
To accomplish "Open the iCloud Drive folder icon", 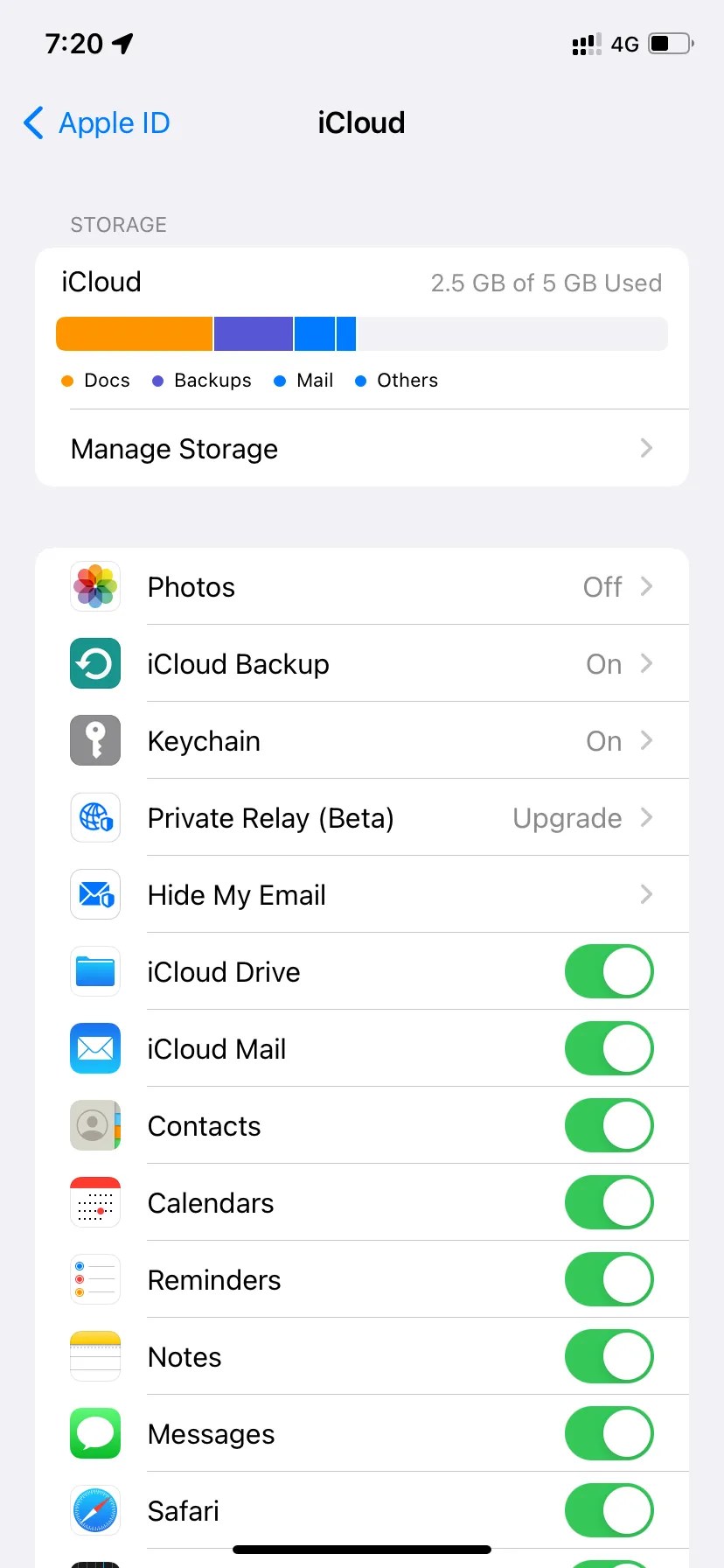I will point(94,971).
